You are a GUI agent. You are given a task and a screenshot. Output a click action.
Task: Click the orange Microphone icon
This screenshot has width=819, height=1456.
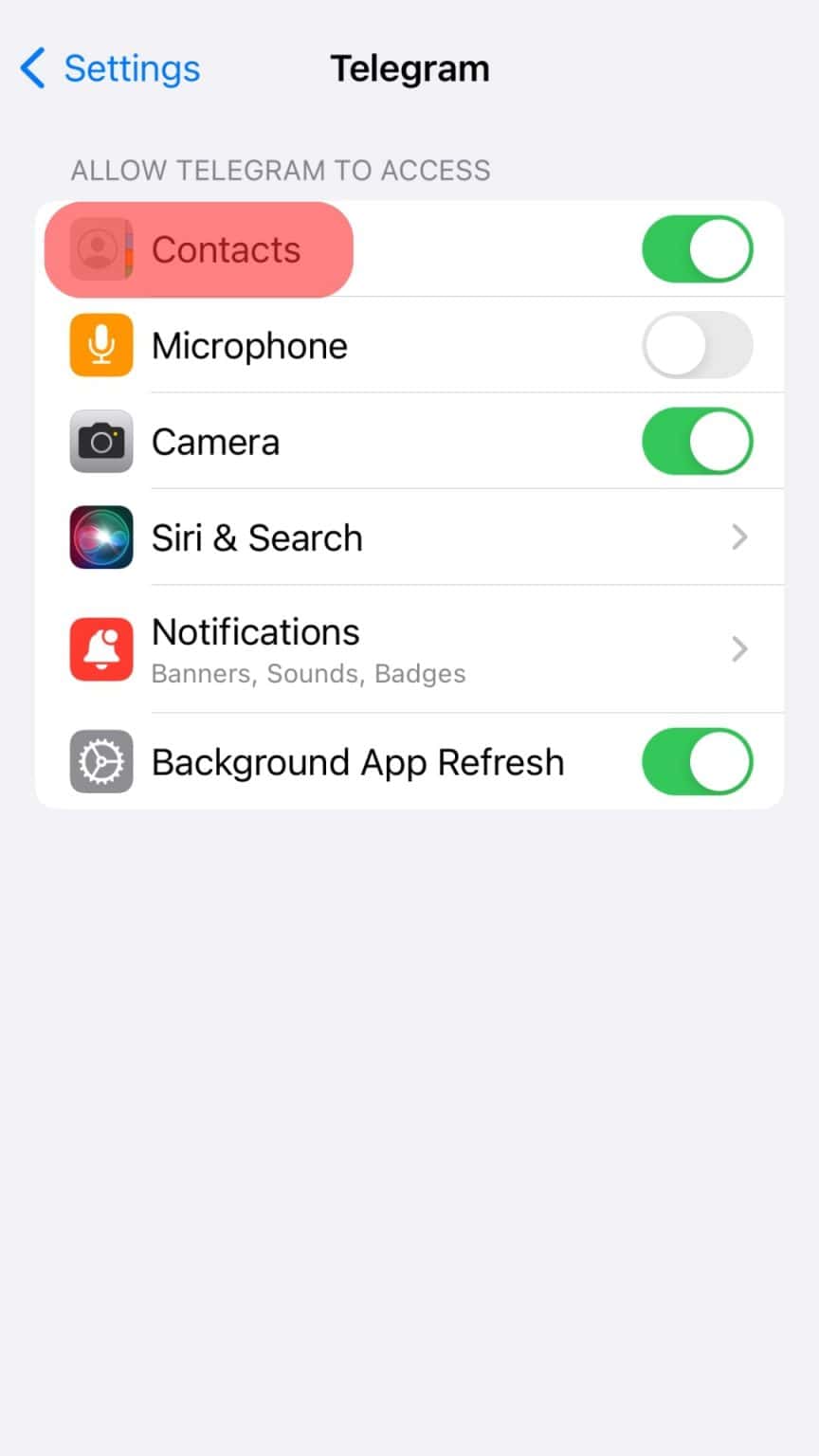coord(100,345)
